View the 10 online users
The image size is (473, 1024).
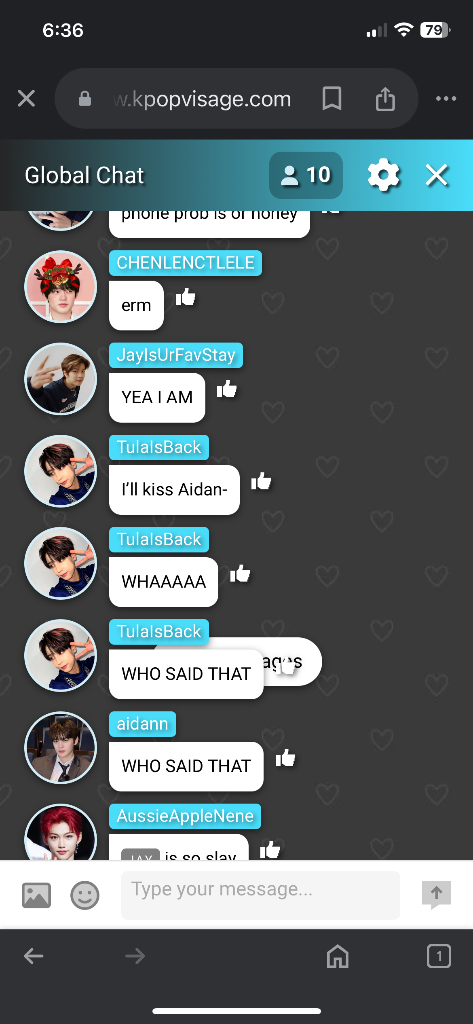[x=306, y=175]
